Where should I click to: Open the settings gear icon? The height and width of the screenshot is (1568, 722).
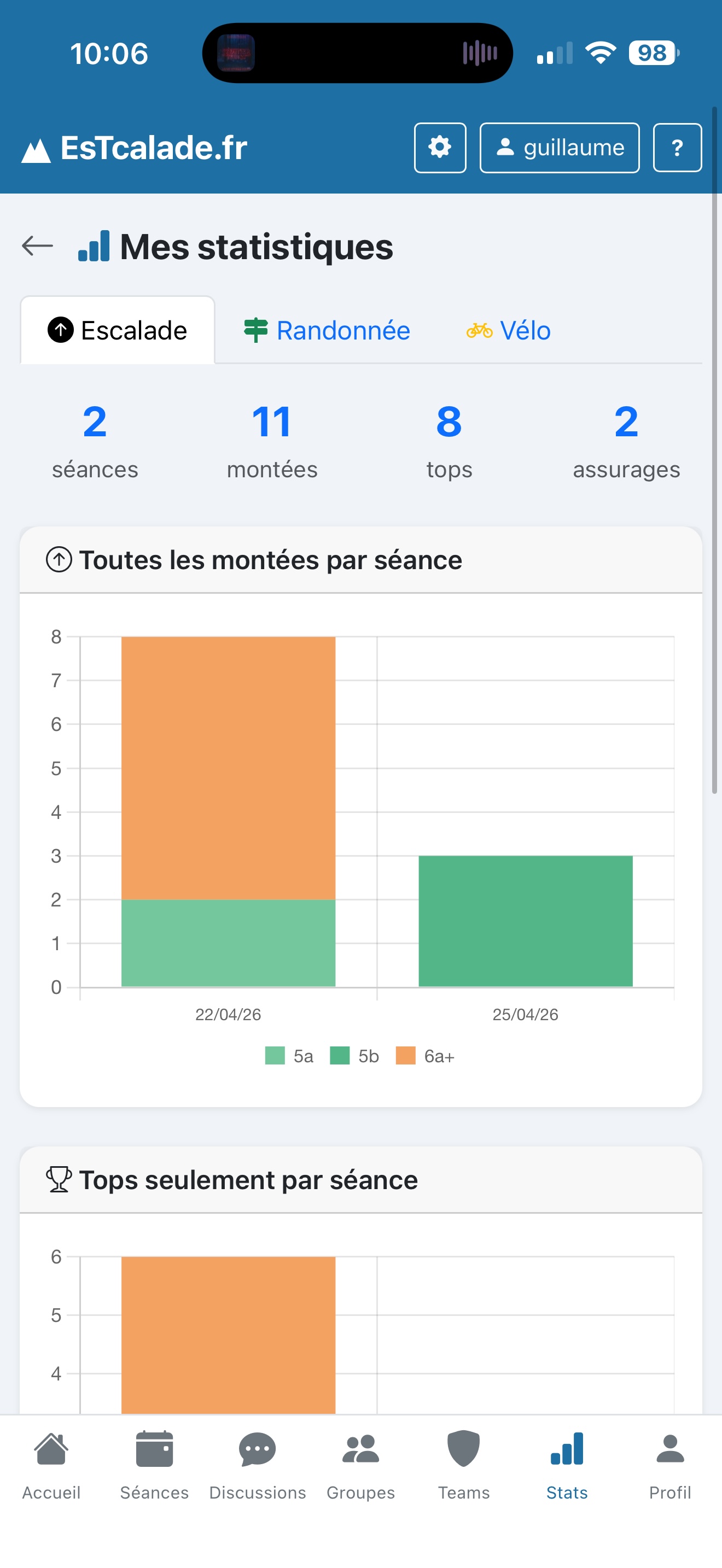(440, 147)
